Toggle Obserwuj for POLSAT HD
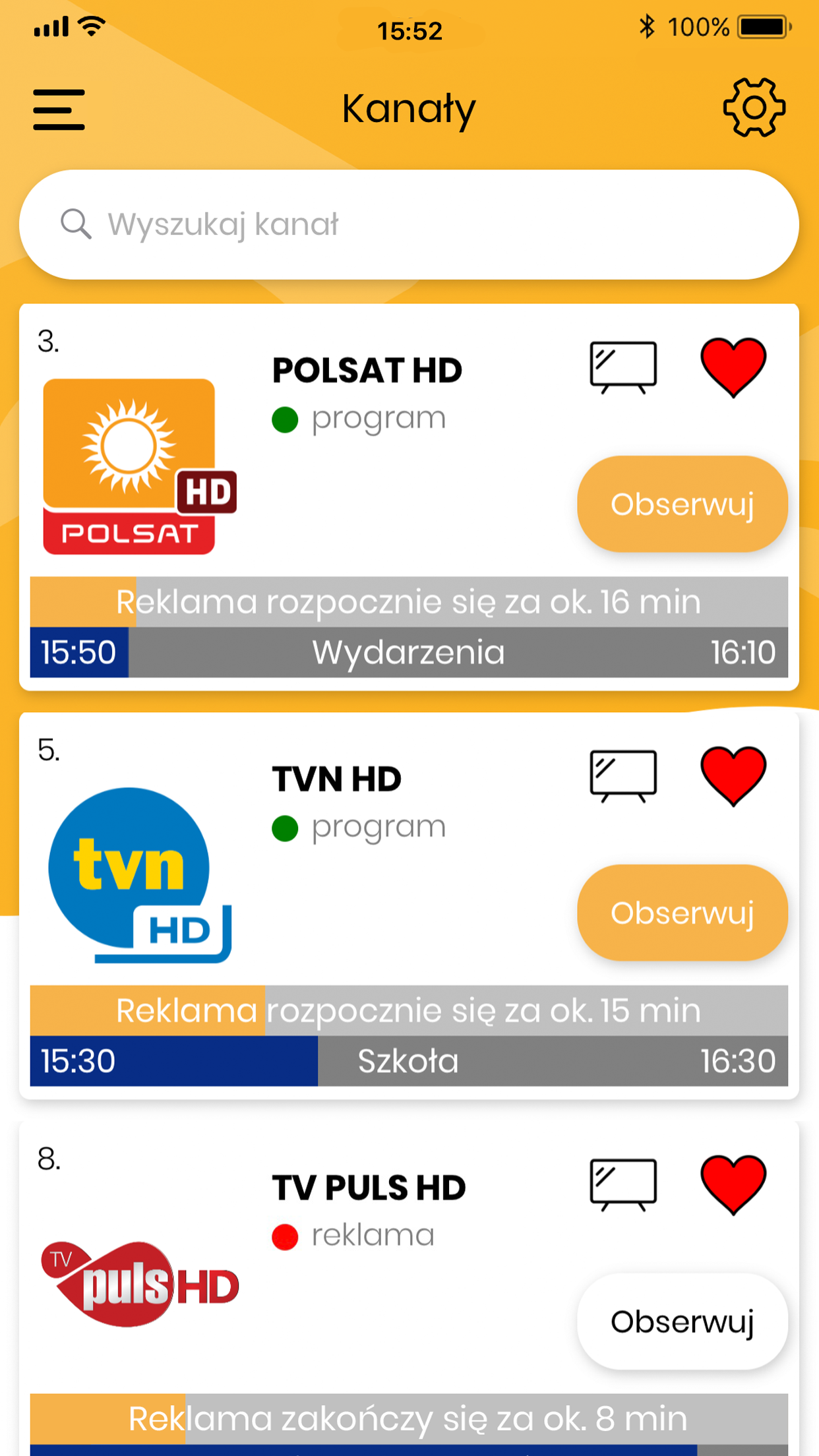Screen dimensions: 819x1456 682,504
